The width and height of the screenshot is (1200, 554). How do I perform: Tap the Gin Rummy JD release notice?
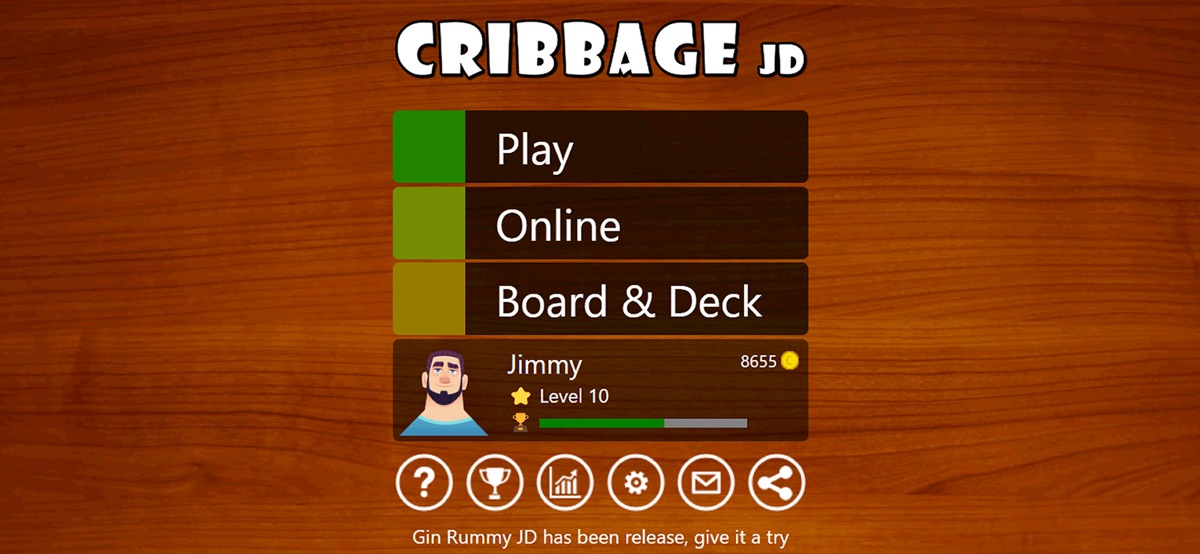600,537
